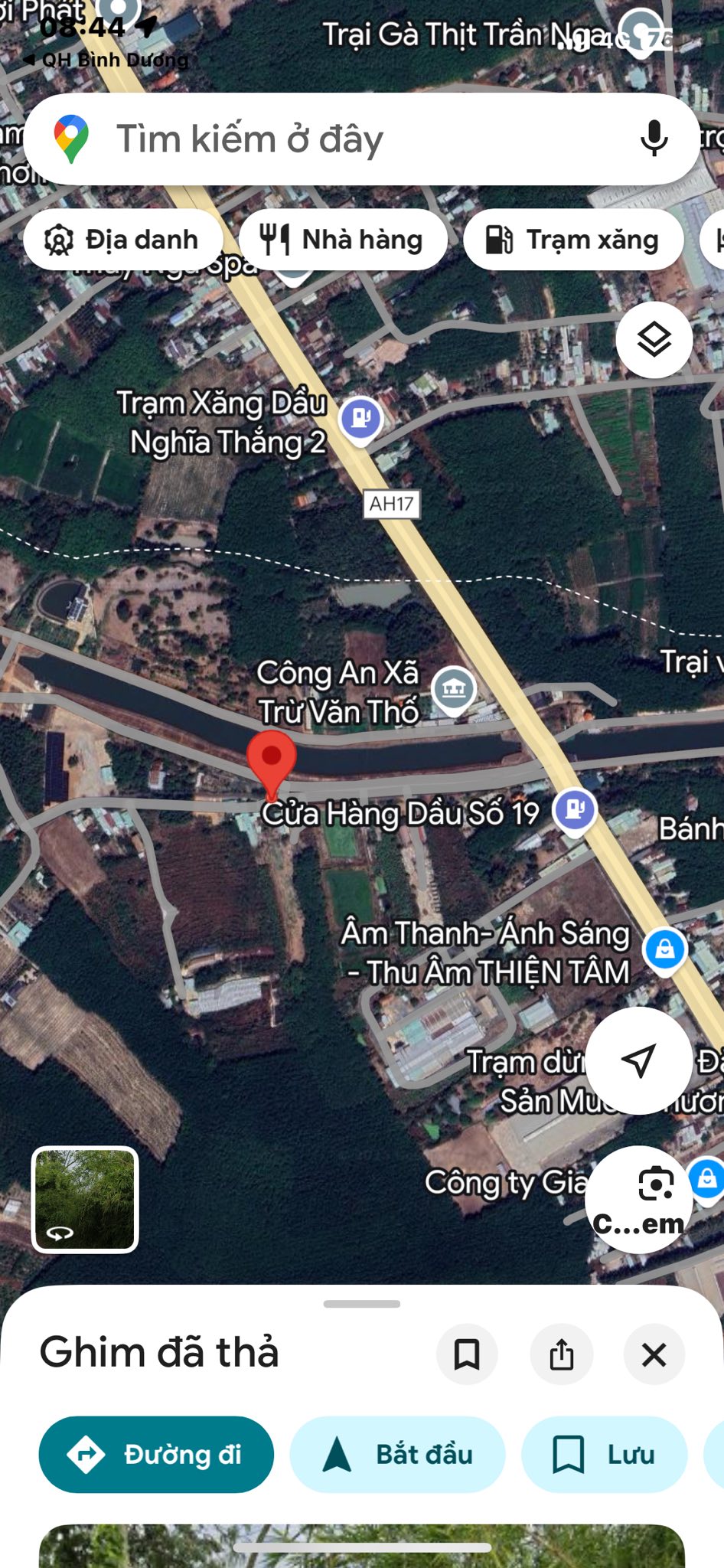The image size is (724, 1568).
Task: Open the Street View thumbnail
Action: pyautogui.click(x=85, y=1200)
